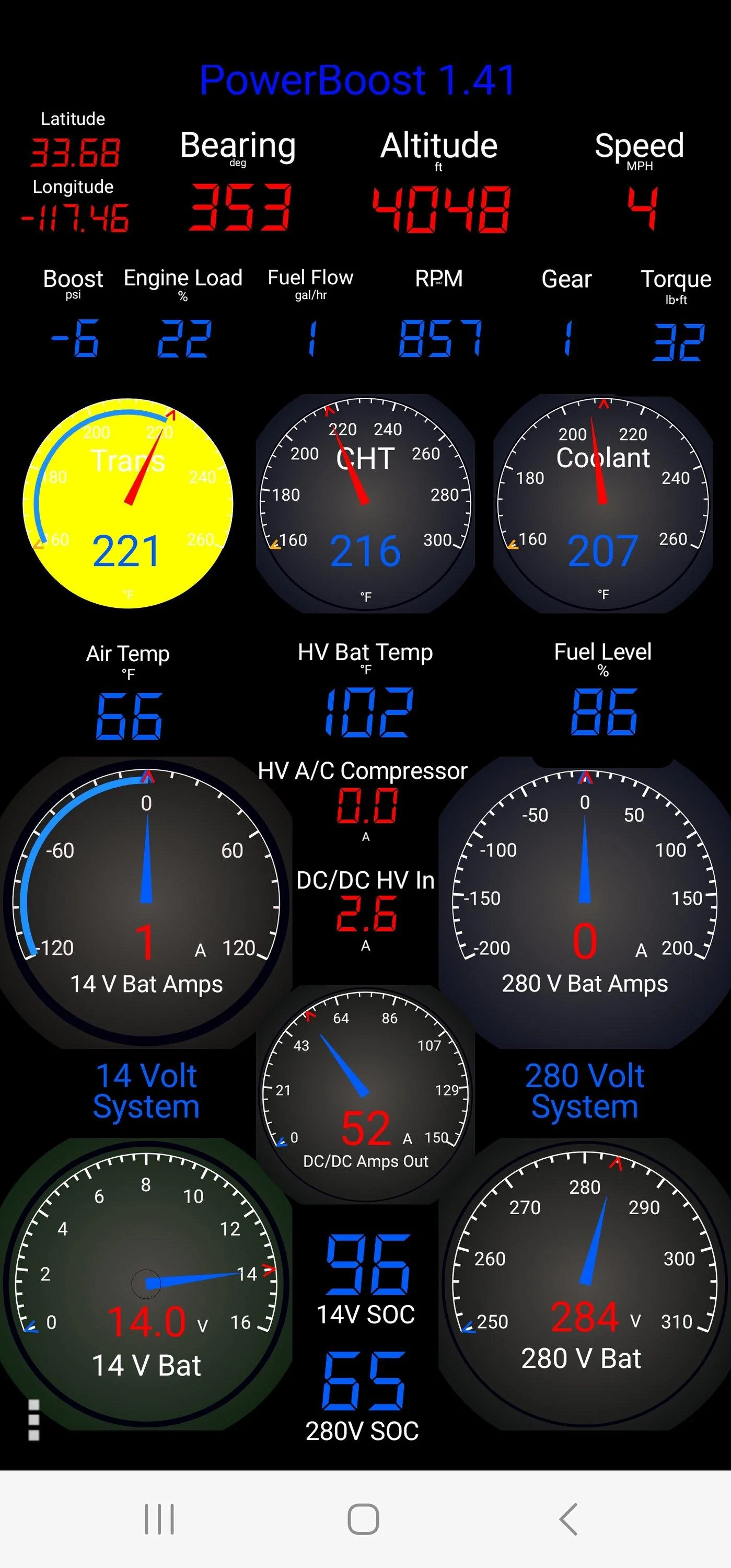Toggle the Boost psi readout
The height and width of the screenshot is (1568, 731).
coord(73,310)
